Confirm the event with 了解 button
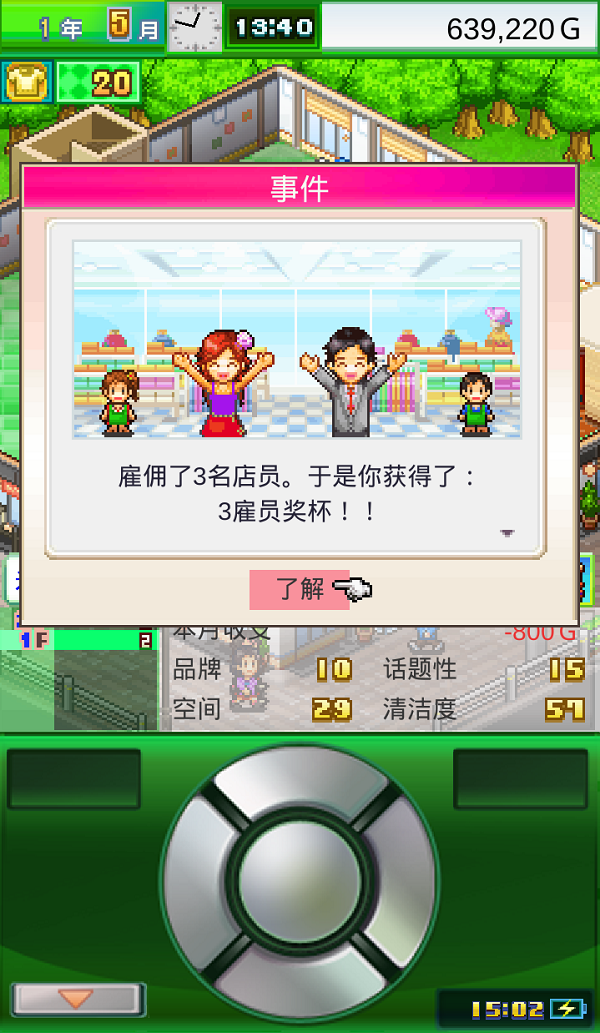Screen dimensions: 600x1033 (299, 589)
